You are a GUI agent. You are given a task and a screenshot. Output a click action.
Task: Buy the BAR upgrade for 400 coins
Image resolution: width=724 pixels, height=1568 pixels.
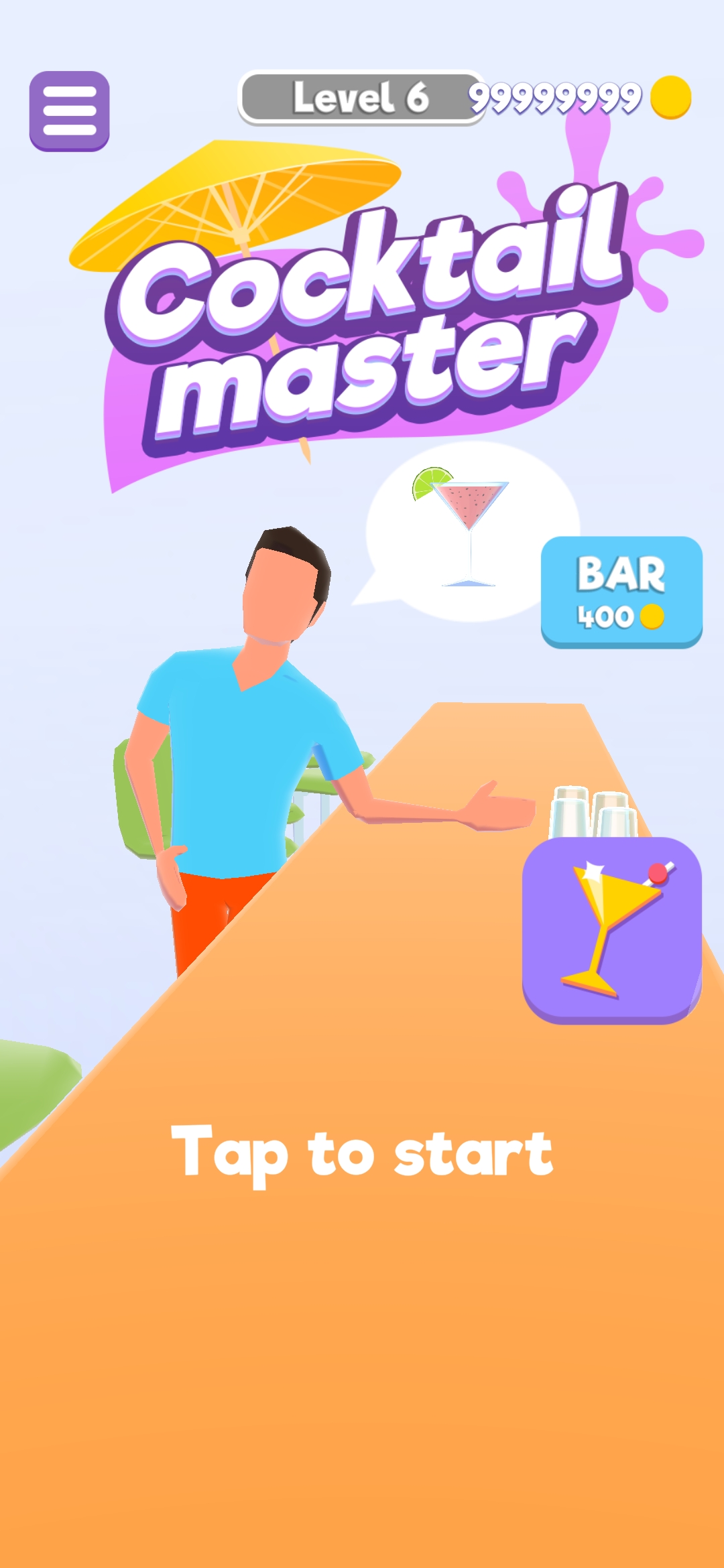(x=621, y=592)
